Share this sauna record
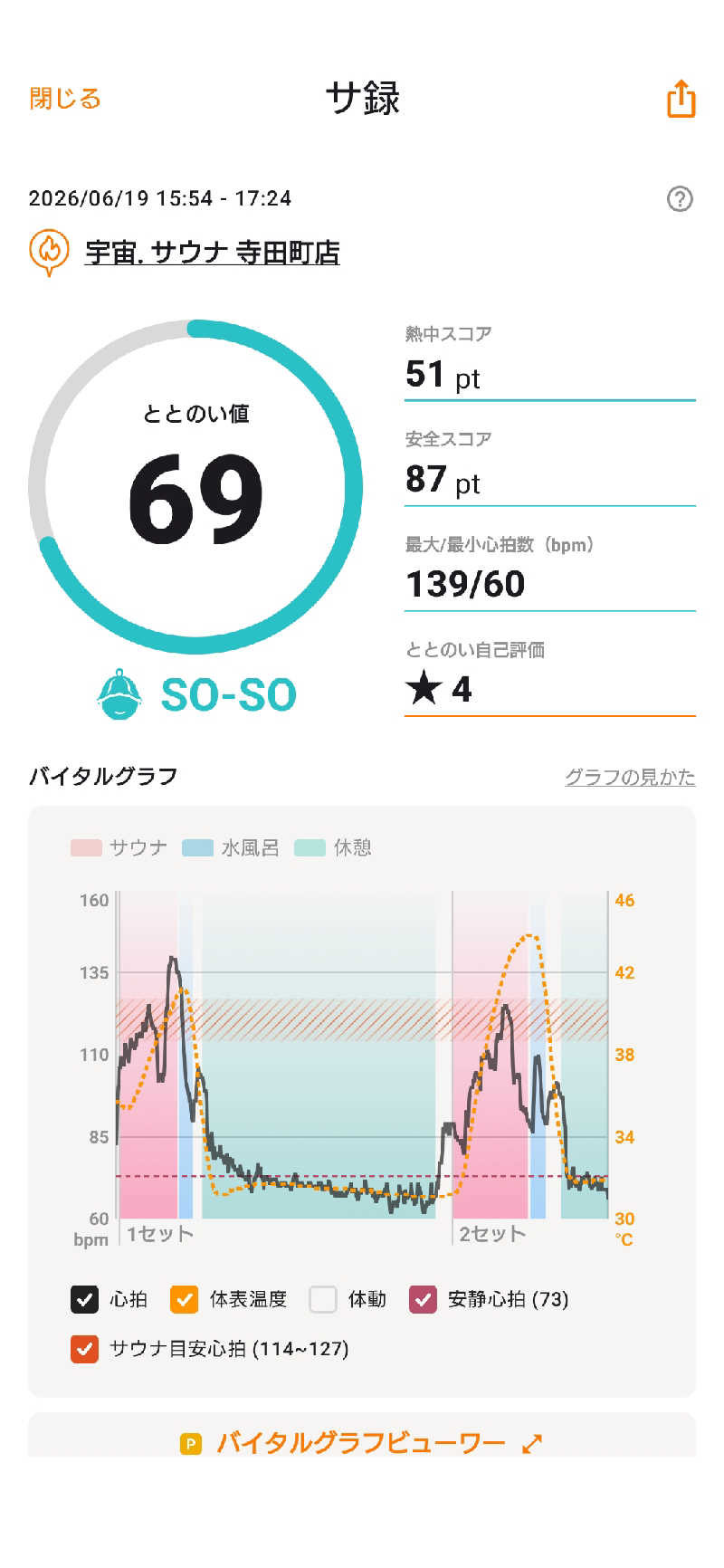Image resolution: width=724 pixels, height=1568 pixels. click(x=681, y=99)
